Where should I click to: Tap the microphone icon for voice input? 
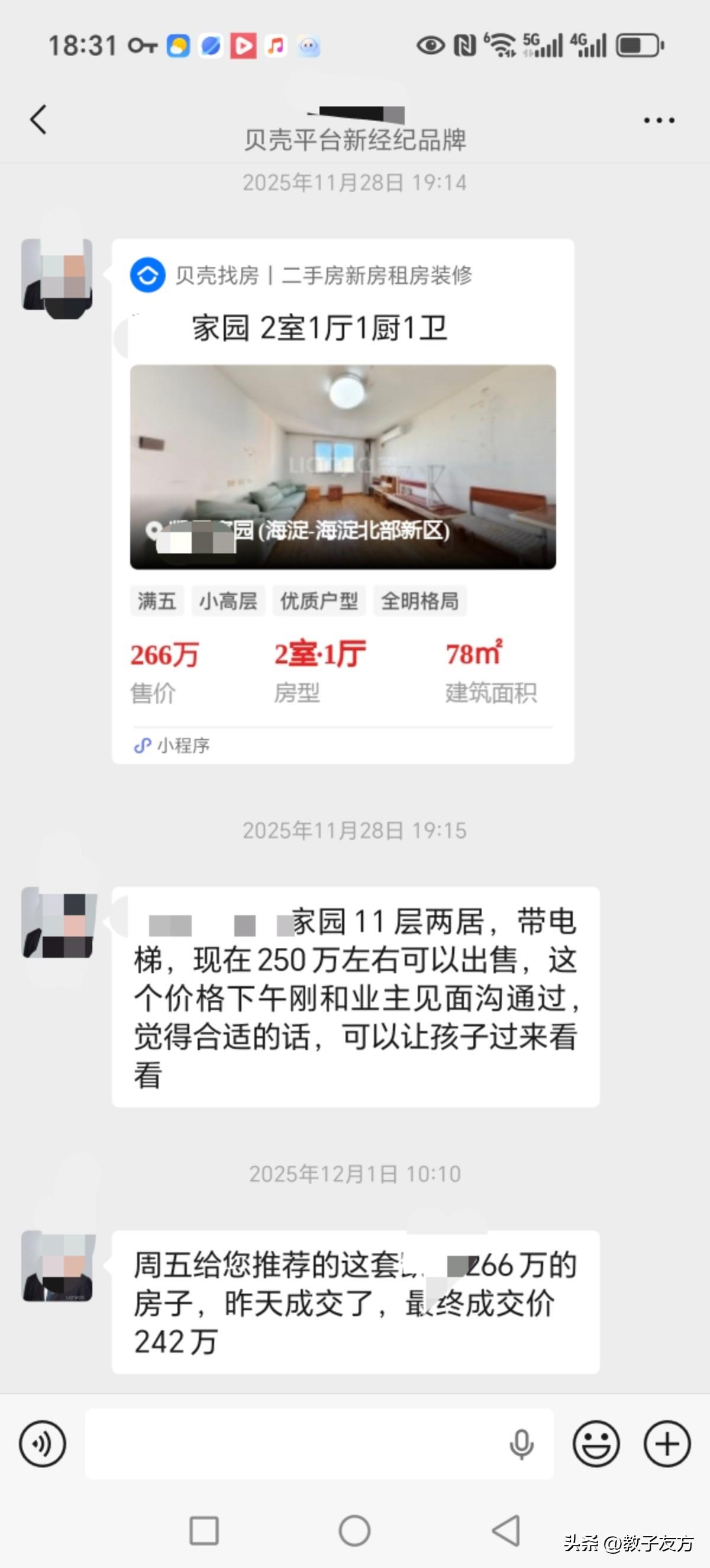[521, 1442]
